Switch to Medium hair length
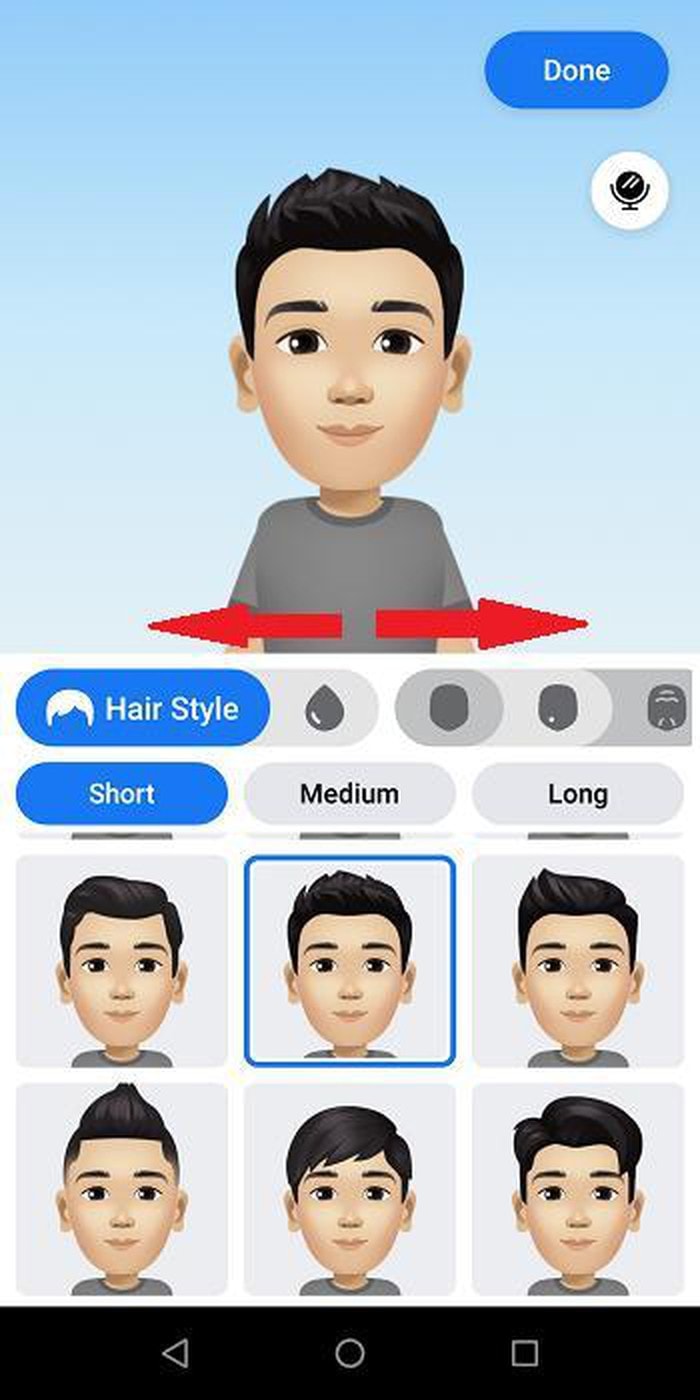This screenshot has height=1400, width=700. point(349,794)
